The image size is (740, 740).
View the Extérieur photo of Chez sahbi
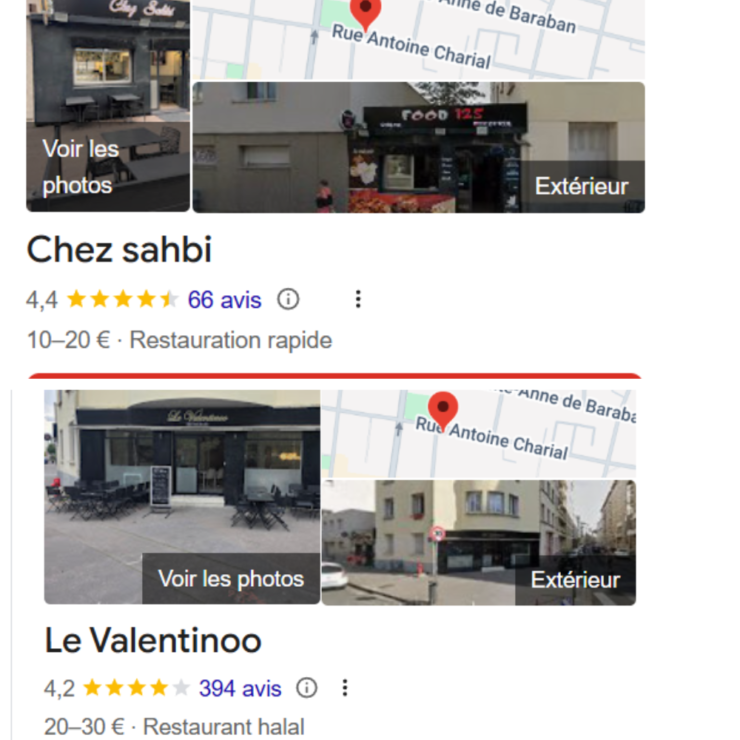418,147
